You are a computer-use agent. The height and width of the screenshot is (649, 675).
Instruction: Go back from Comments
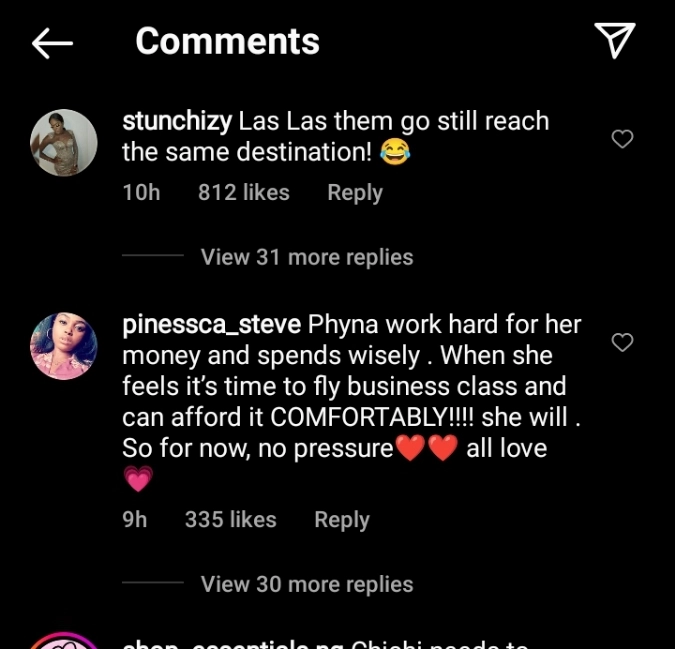click(x=52, y=42)
